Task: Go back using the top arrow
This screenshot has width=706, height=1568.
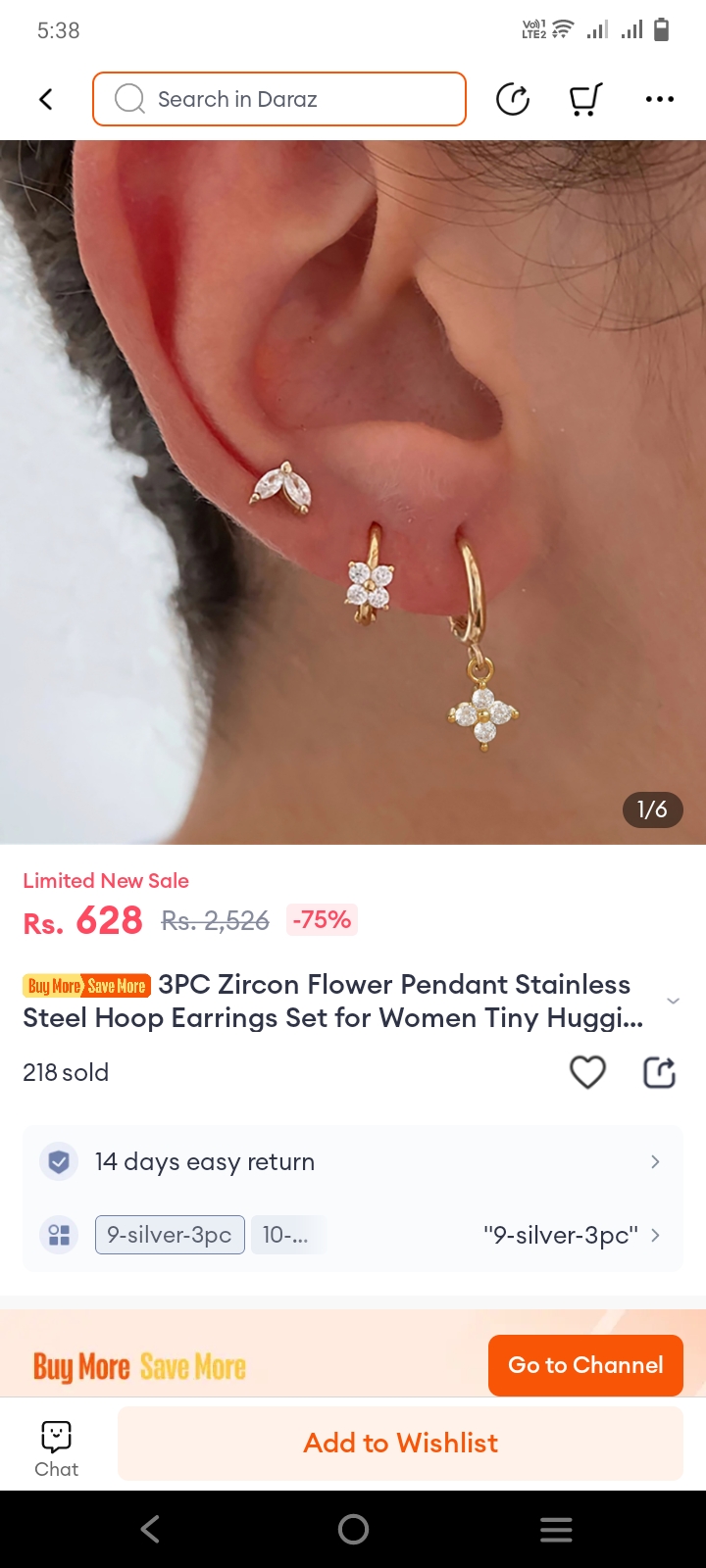Action: (45, 99)
